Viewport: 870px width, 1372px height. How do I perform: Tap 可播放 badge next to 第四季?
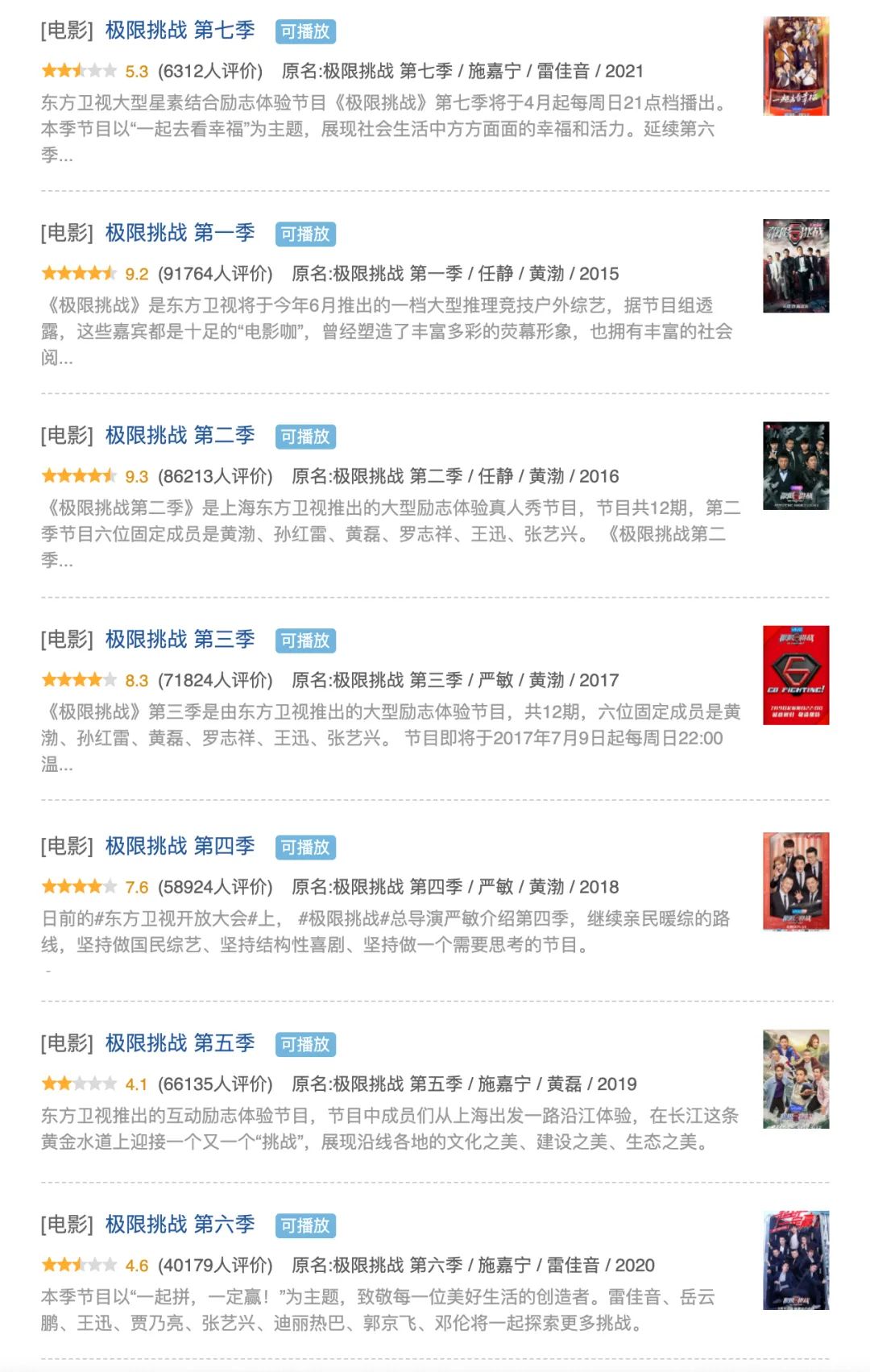pyautogui.click(x=305, y=847)
